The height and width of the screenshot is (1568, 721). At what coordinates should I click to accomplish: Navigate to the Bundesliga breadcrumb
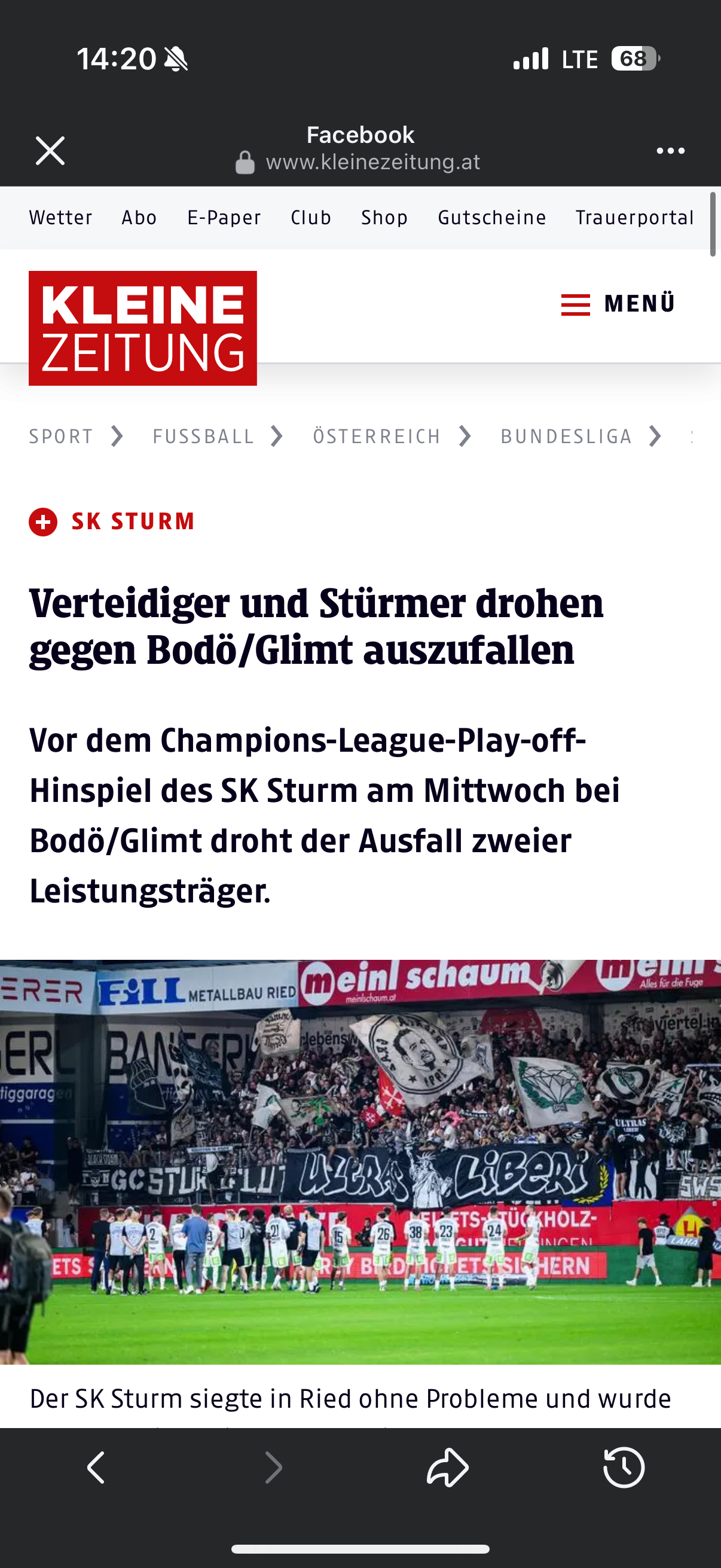[566, 437]
